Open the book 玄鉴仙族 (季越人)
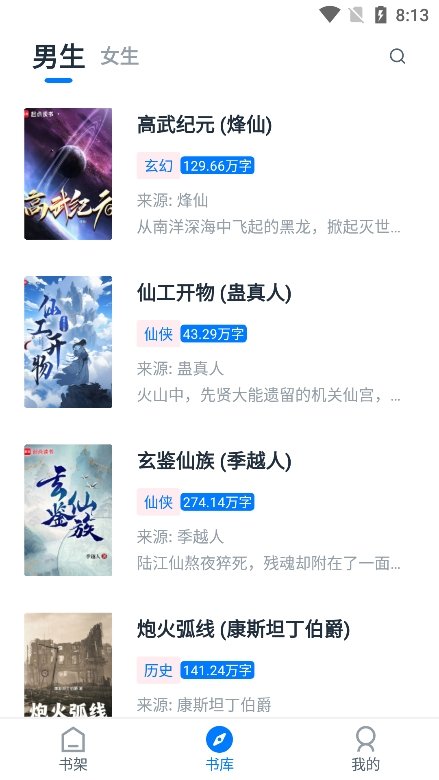 coord(219,510)
